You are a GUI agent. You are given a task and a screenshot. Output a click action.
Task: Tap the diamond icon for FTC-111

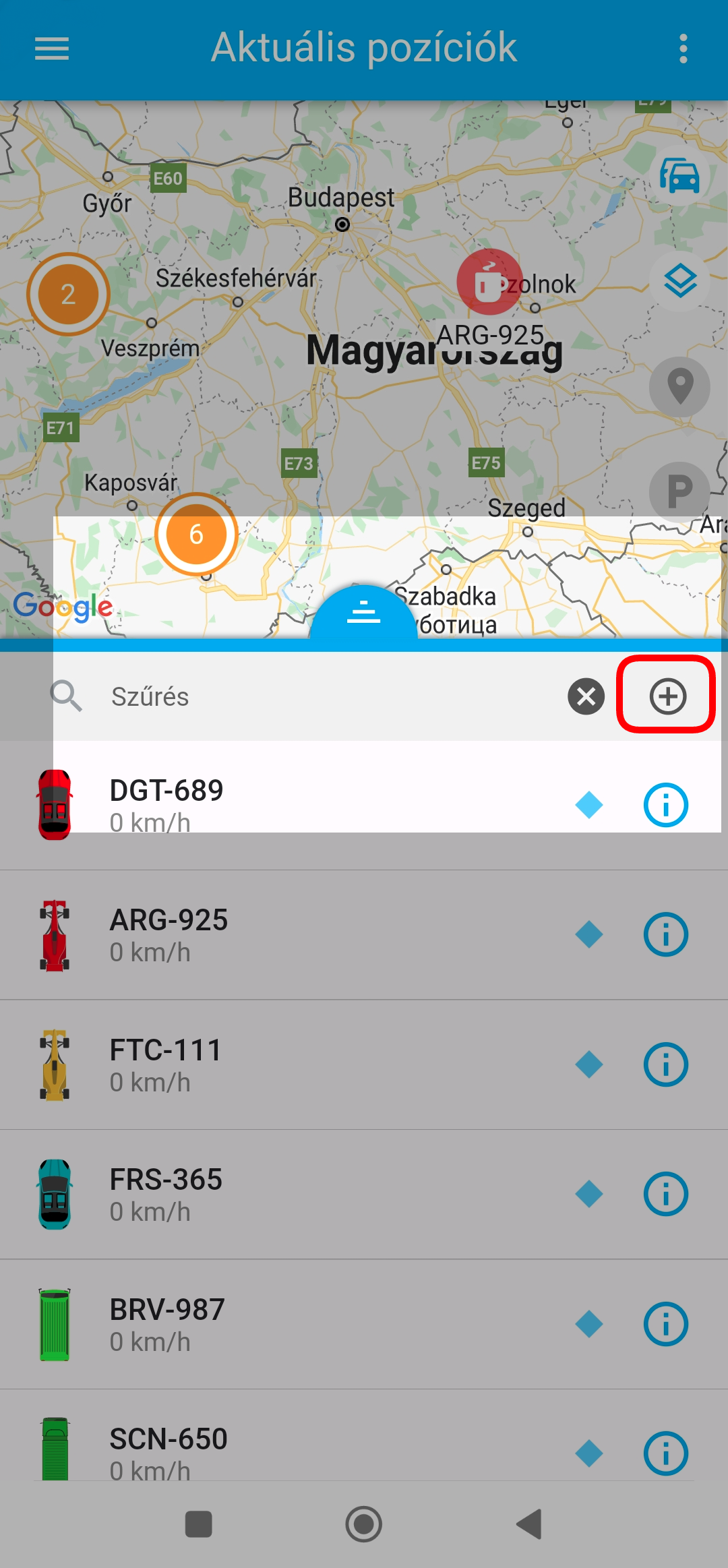589,1065
